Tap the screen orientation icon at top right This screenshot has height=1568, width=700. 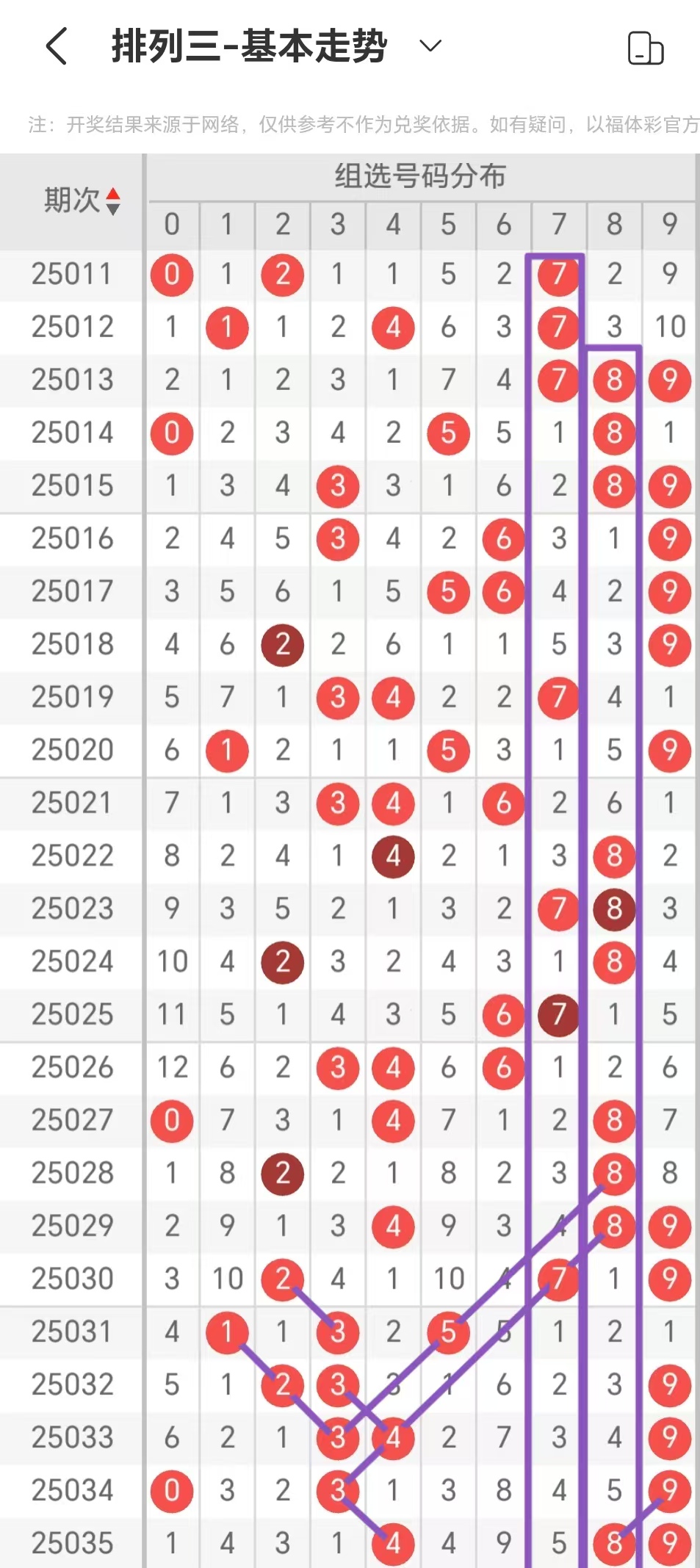646,48
